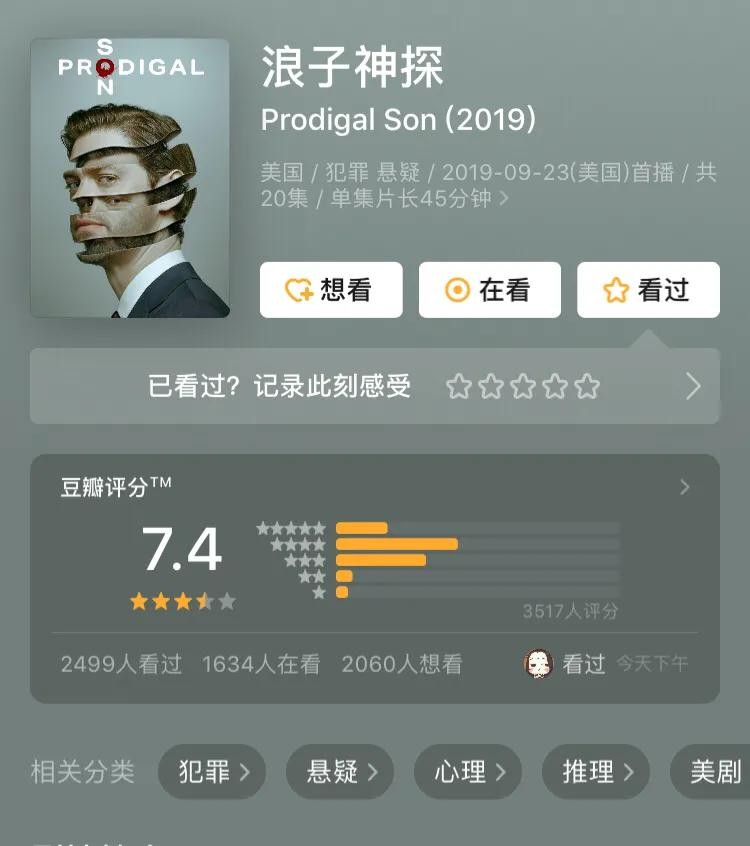Open the 推理 category chip
This screenshot has height=846, width=750.
pos(596,772)
